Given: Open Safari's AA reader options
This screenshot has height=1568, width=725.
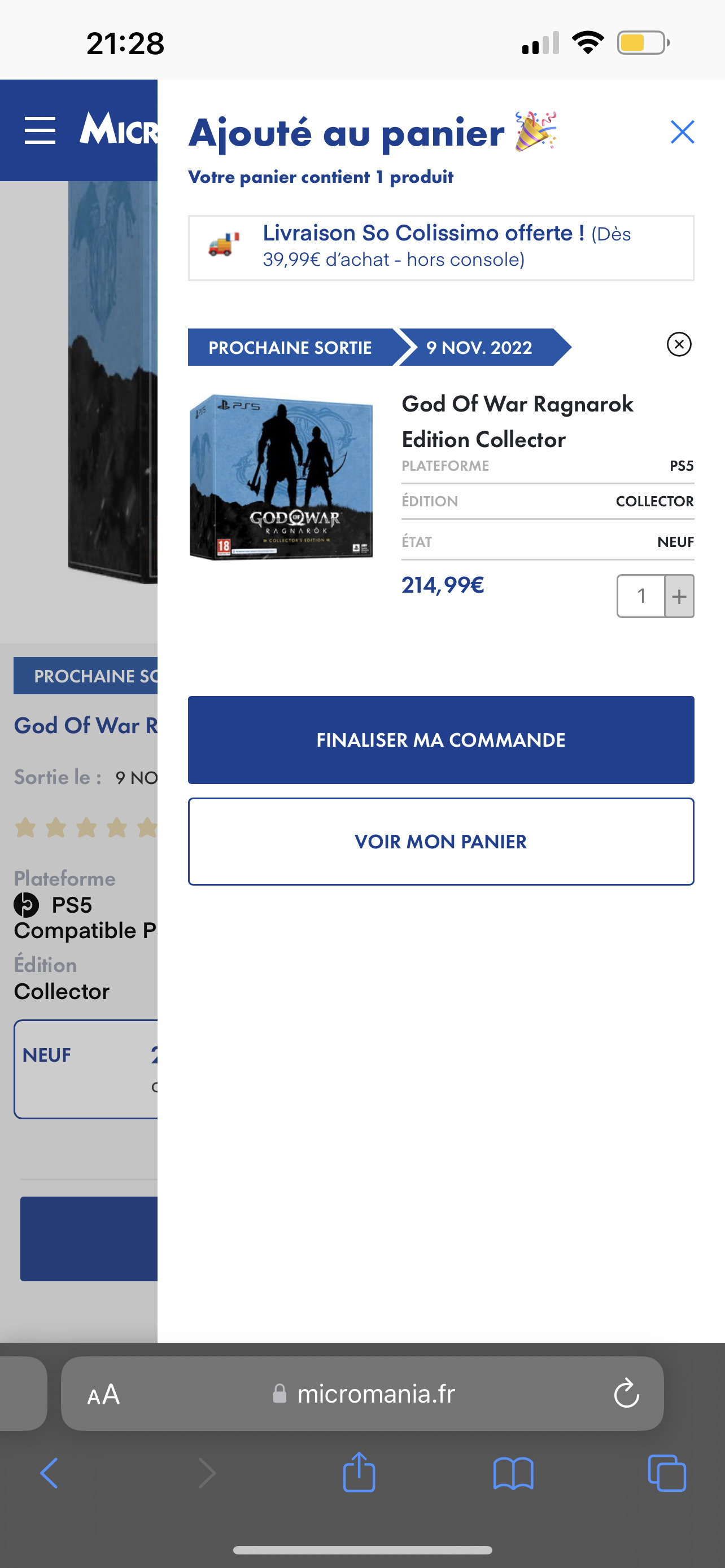Looking at the screenshot, I should coord(103,1394).
